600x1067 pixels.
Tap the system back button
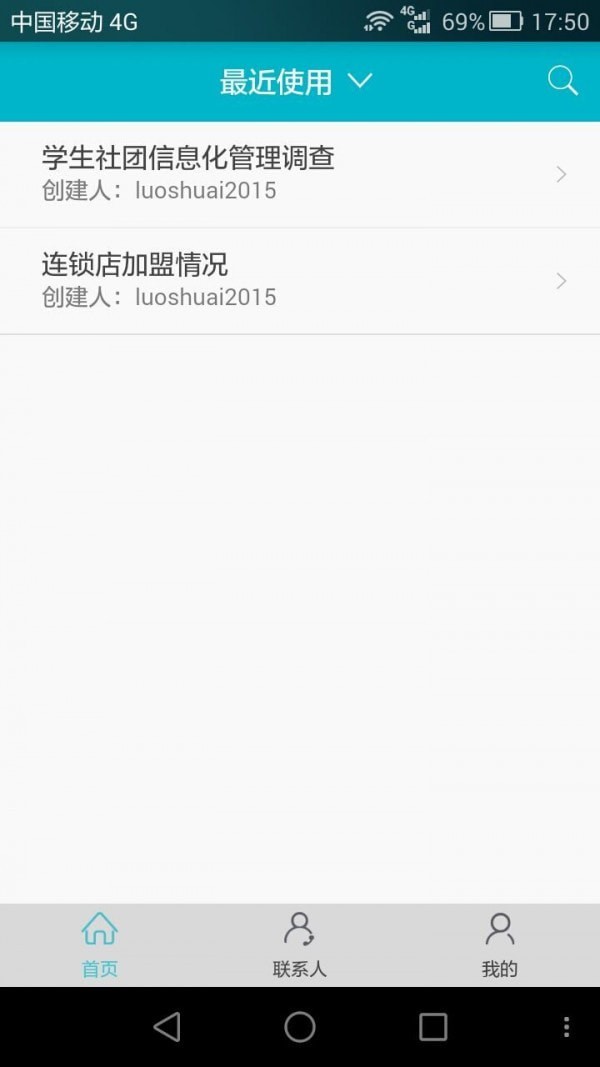coord(167,1026)
